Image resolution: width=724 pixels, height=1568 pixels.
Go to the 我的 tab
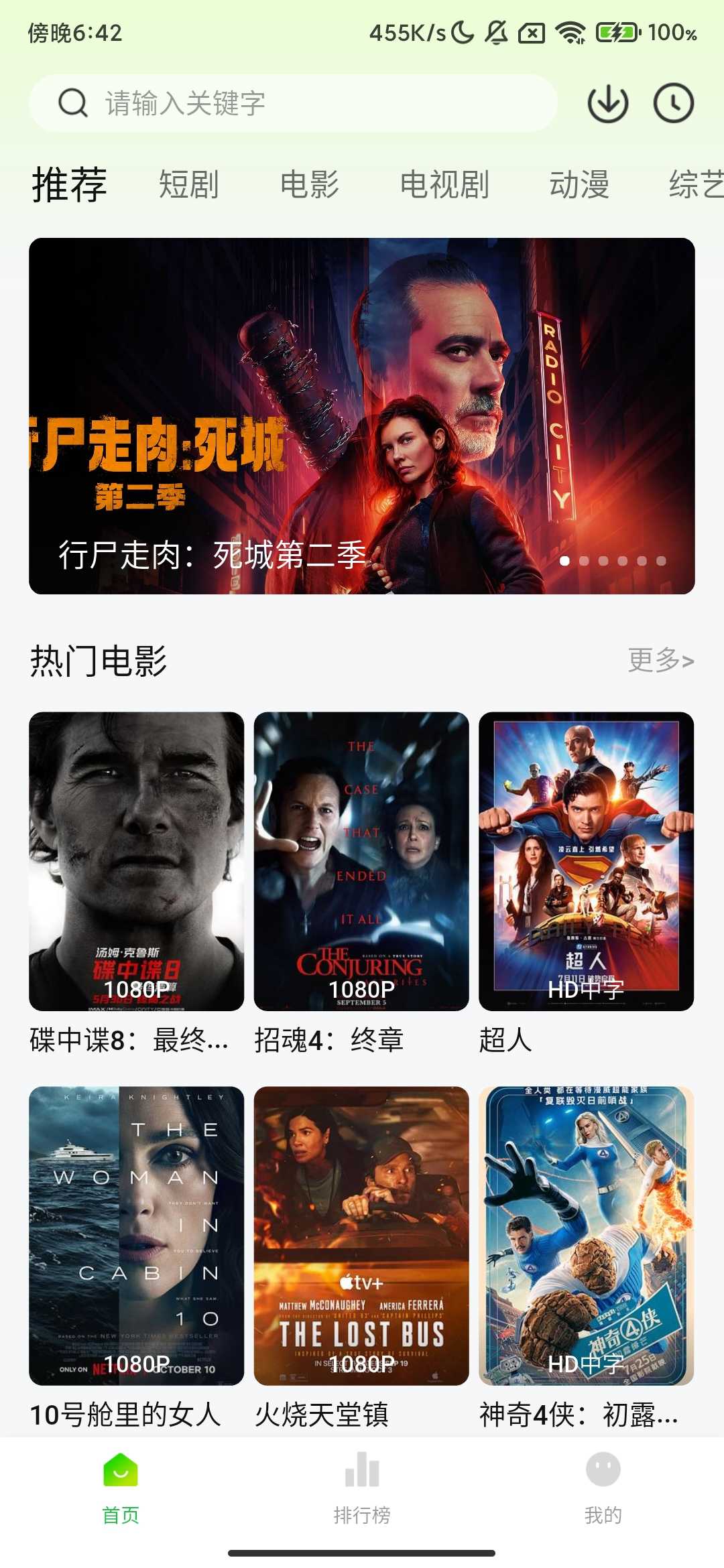click(x=603, y=1484)
